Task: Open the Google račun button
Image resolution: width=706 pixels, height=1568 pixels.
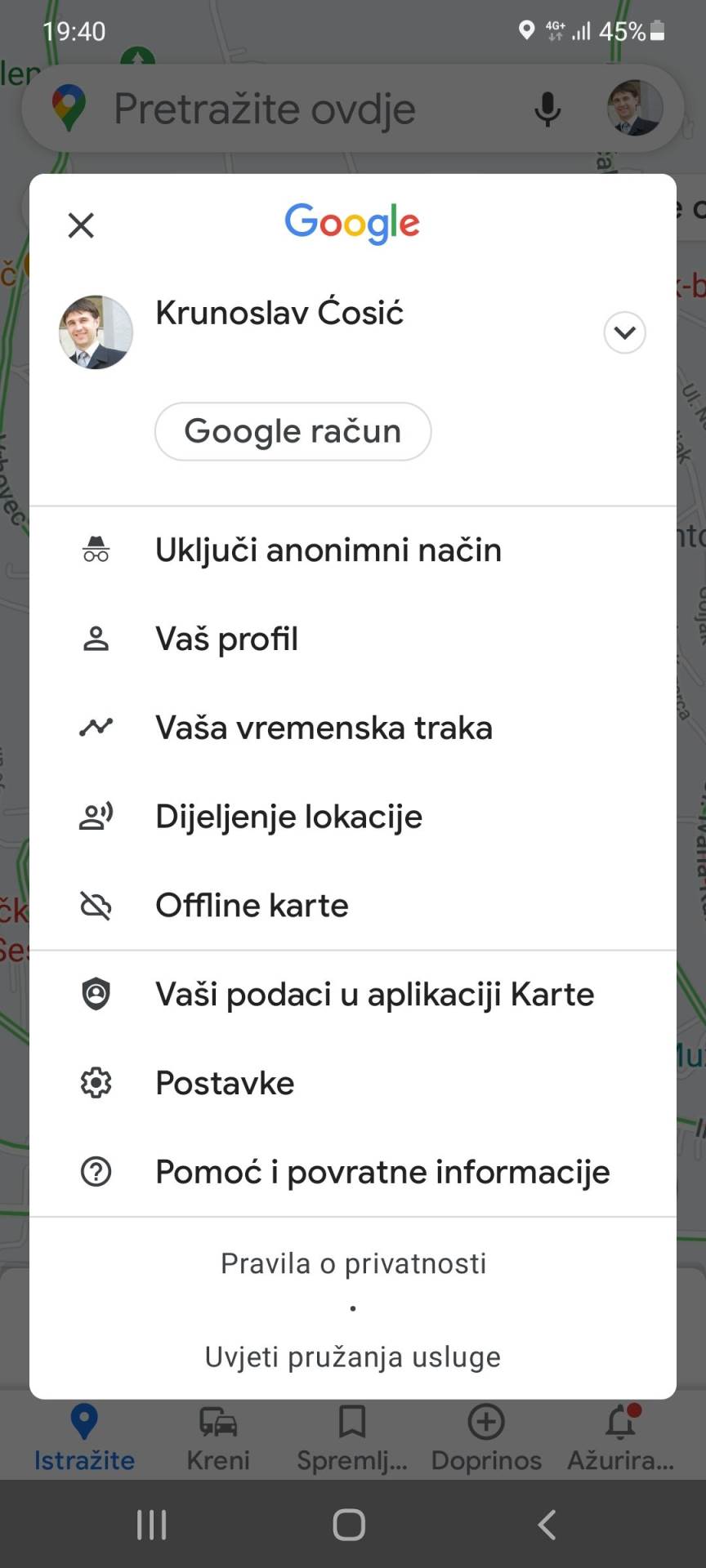Action: (292, 431)
